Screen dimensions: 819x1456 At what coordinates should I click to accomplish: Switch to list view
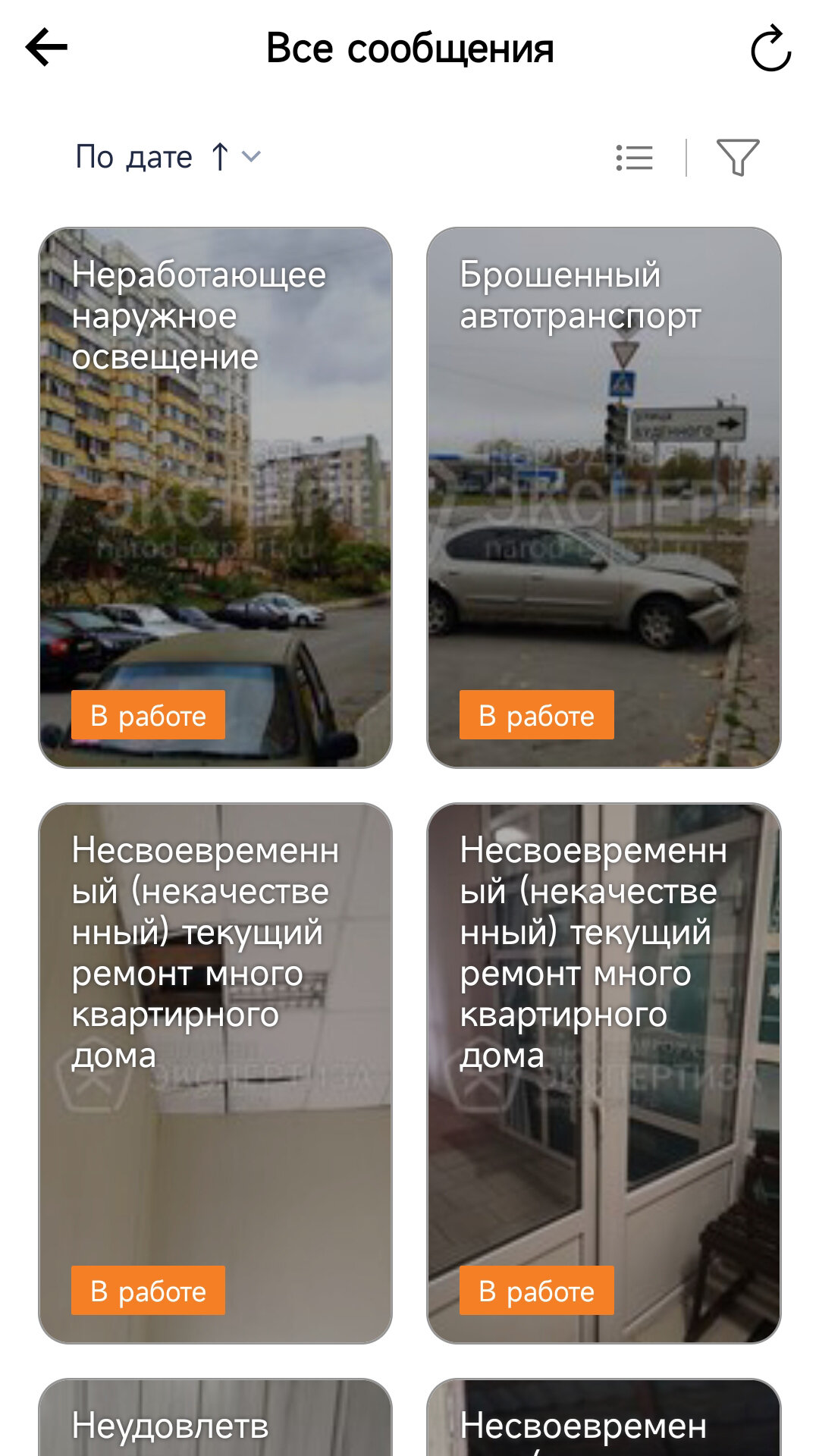tap(634, 158)
